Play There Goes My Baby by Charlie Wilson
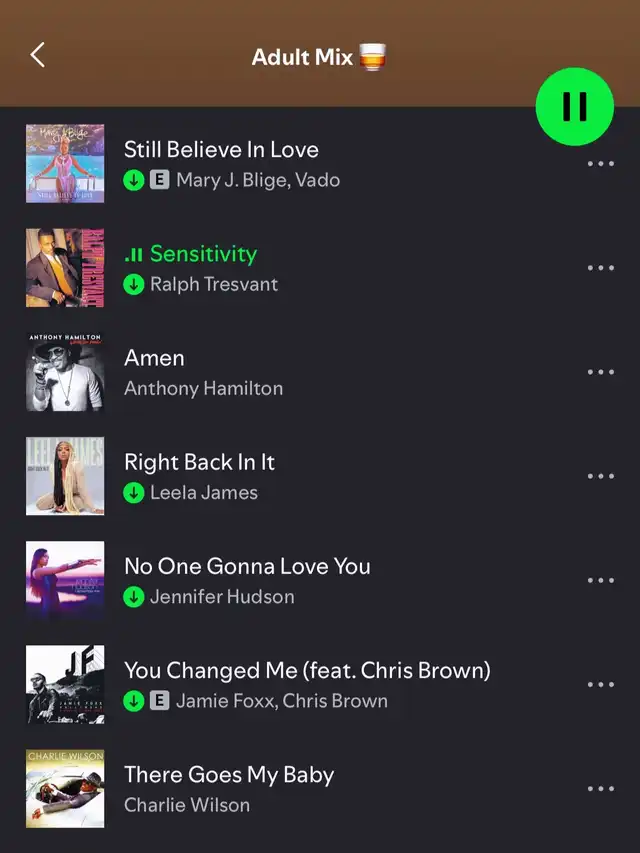The image size is (640, 853). tap(229, 775)
